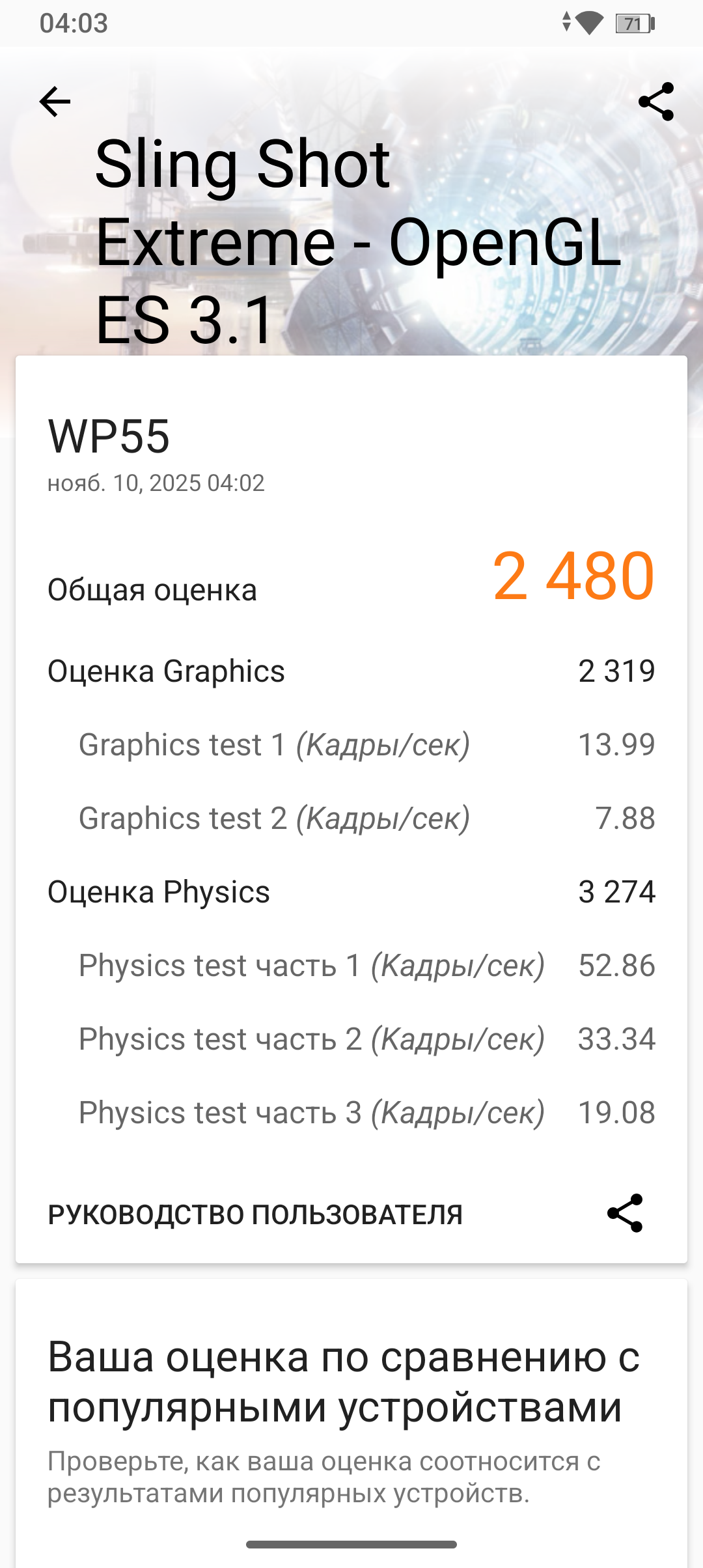Screen dimensions: 703x1568
Task: Go back using the top arrow
Action: click(x=55, y=102)
